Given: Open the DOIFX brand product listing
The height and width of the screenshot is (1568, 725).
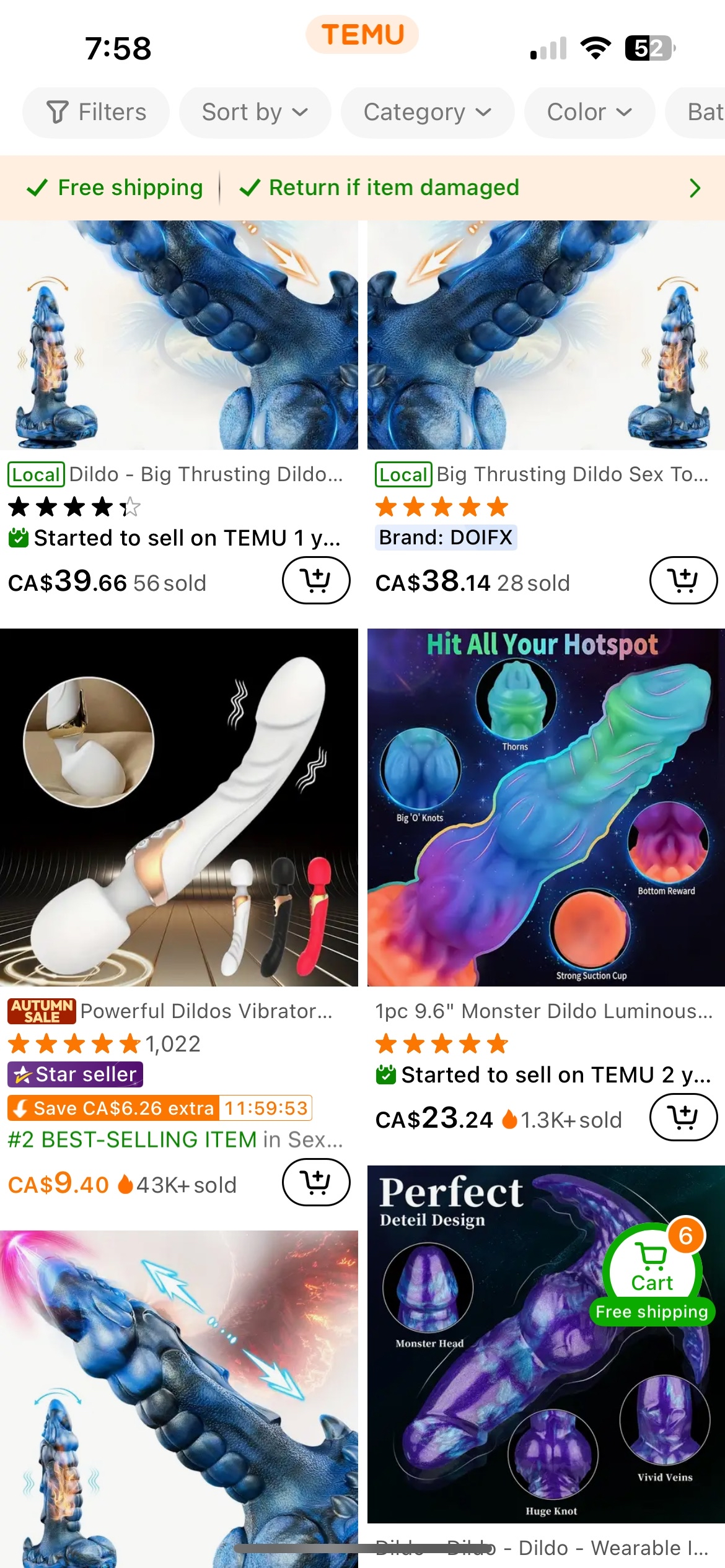Looking at the screenshot, I should (545, 335).
